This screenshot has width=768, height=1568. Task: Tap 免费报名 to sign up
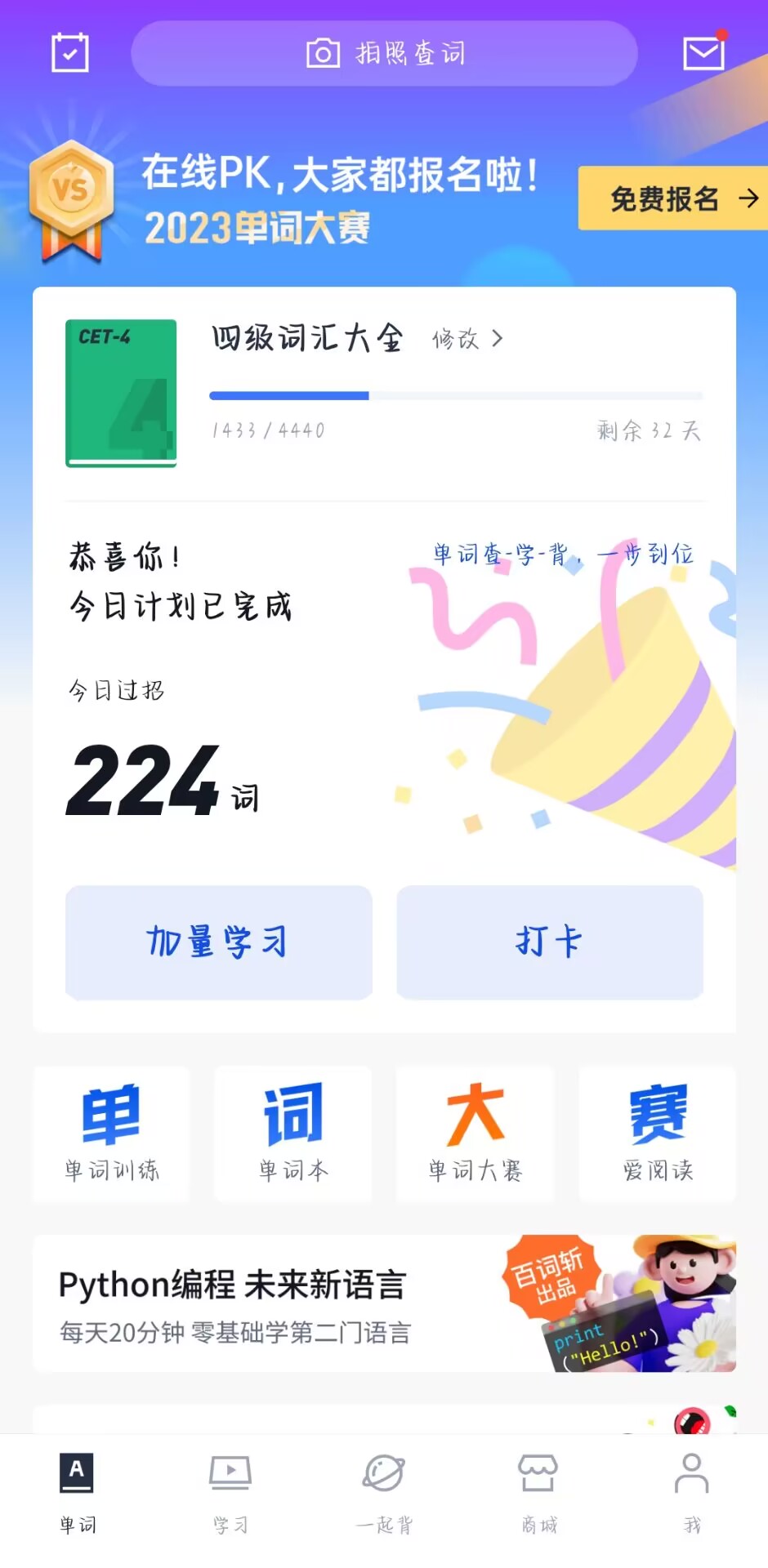[x=672, y=198]
